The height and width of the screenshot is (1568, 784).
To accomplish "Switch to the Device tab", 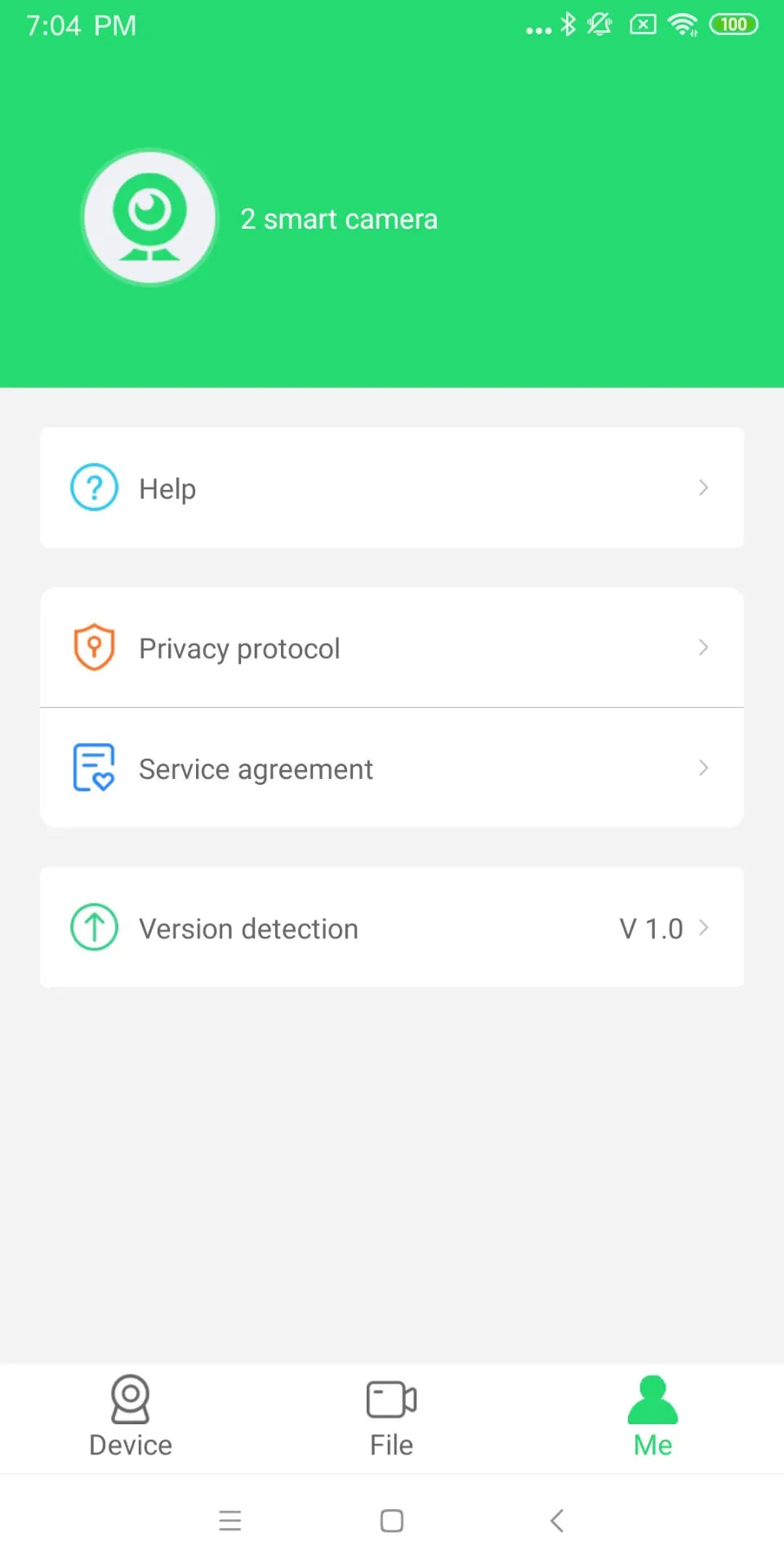I will click(131, 1419).
